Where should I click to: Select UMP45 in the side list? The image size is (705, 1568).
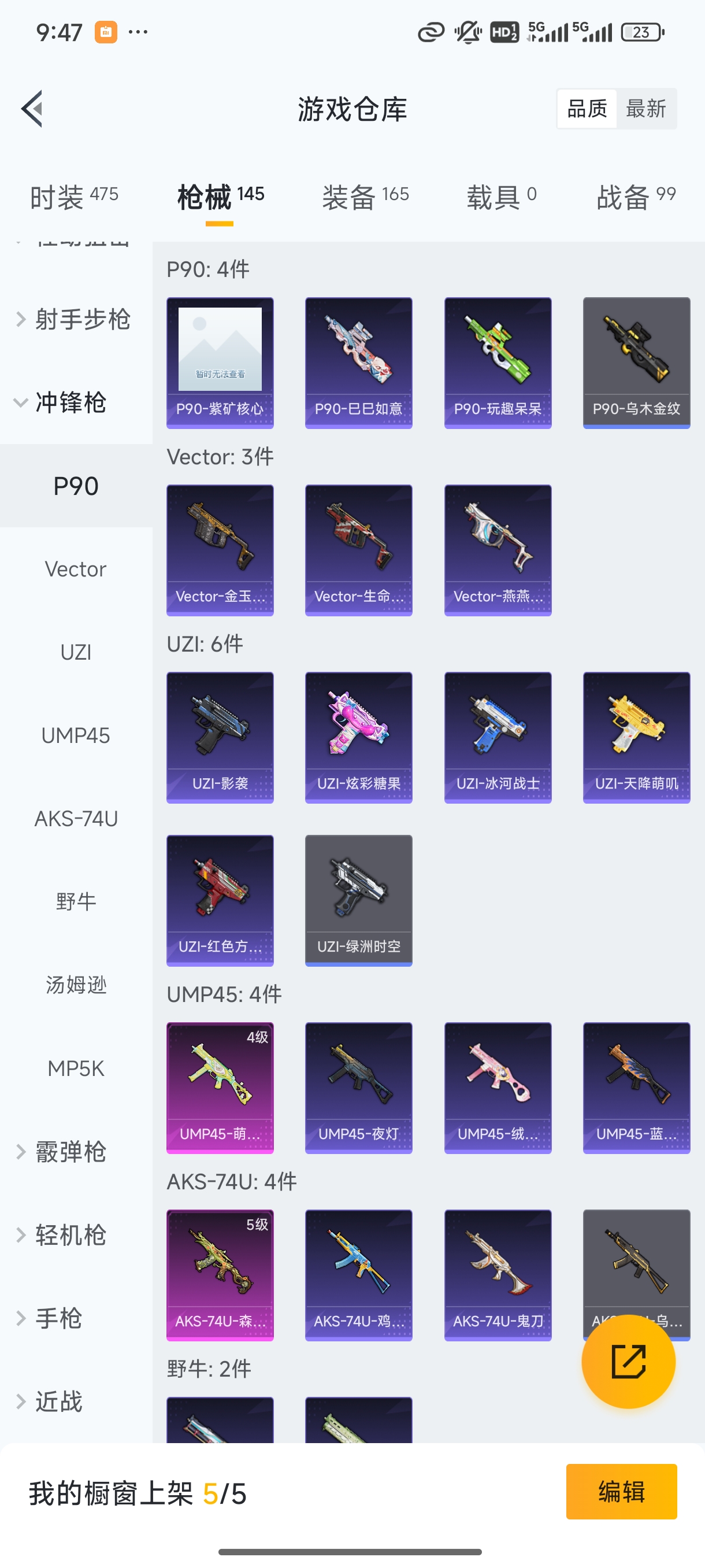(76, 735)
